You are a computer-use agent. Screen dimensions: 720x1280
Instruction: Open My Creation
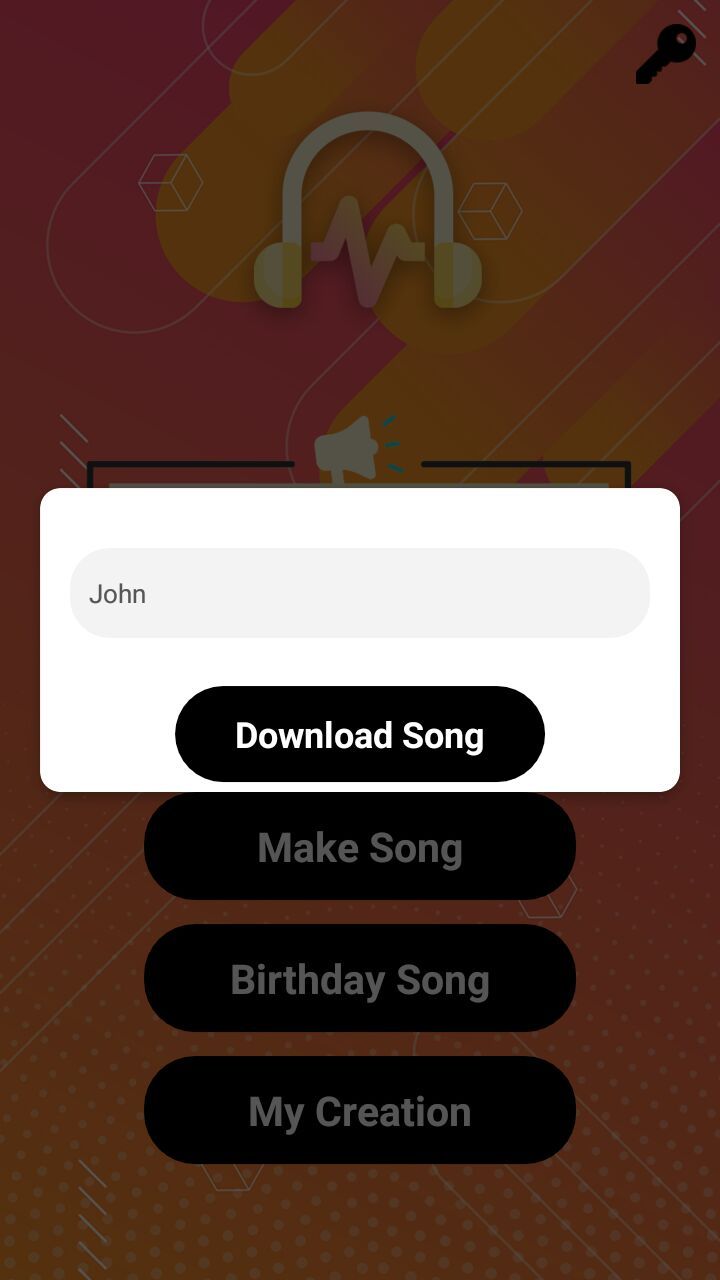(x=360, y=1110)
